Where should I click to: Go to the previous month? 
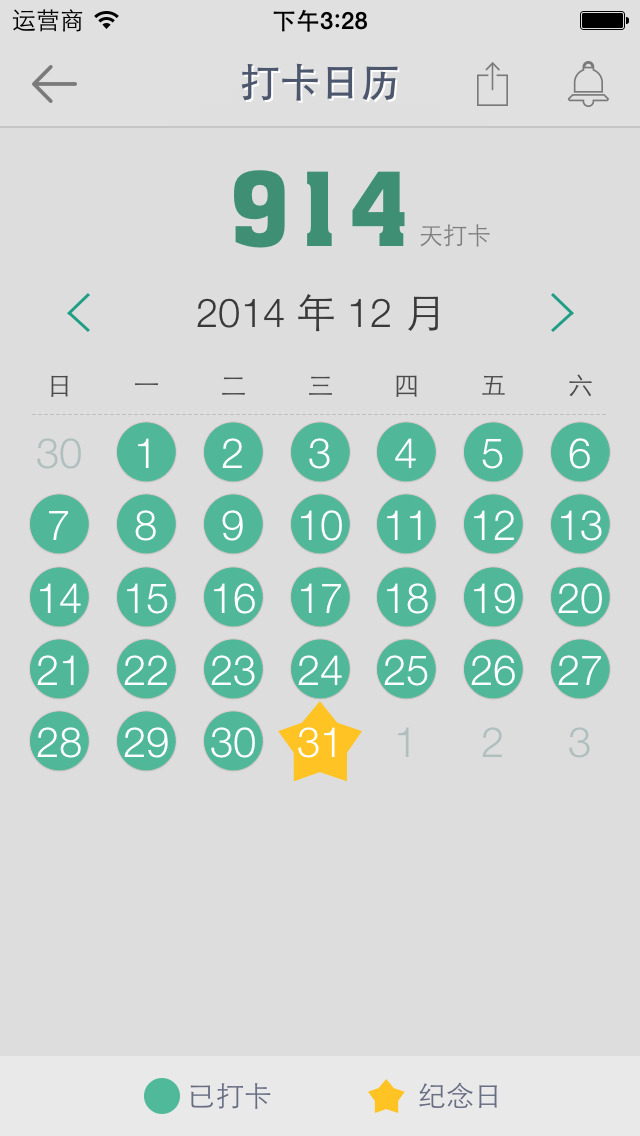[79, 314]
